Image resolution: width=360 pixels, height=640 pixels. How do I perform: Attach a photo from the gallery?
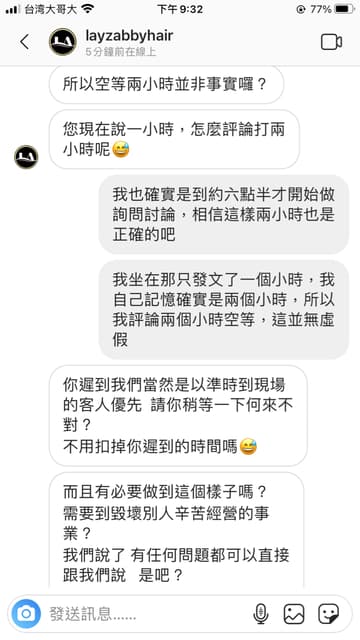(x=294, y=613)
